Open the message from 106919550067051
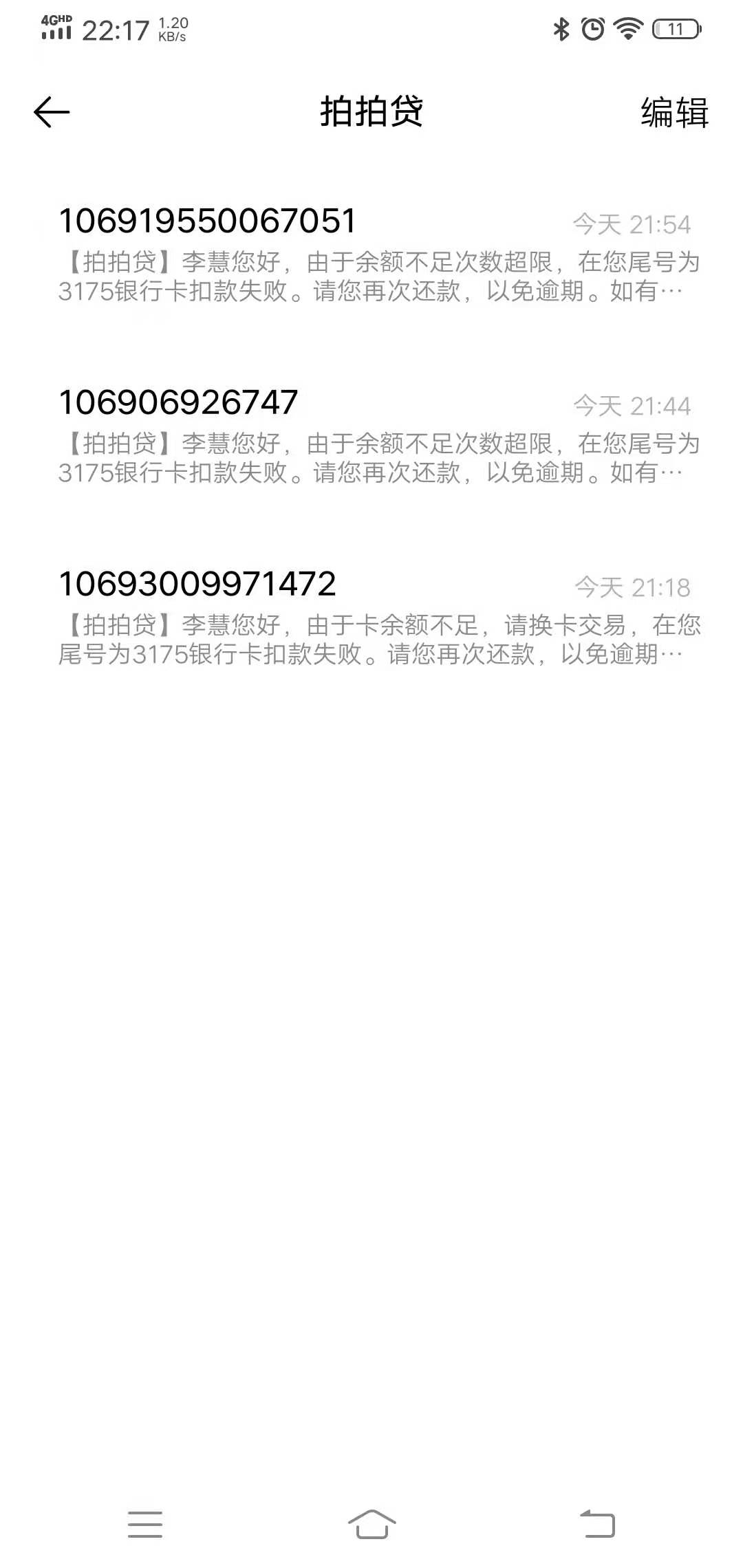Image resolution: width=743 pixels, height=1568 pixels. point(371,254)
